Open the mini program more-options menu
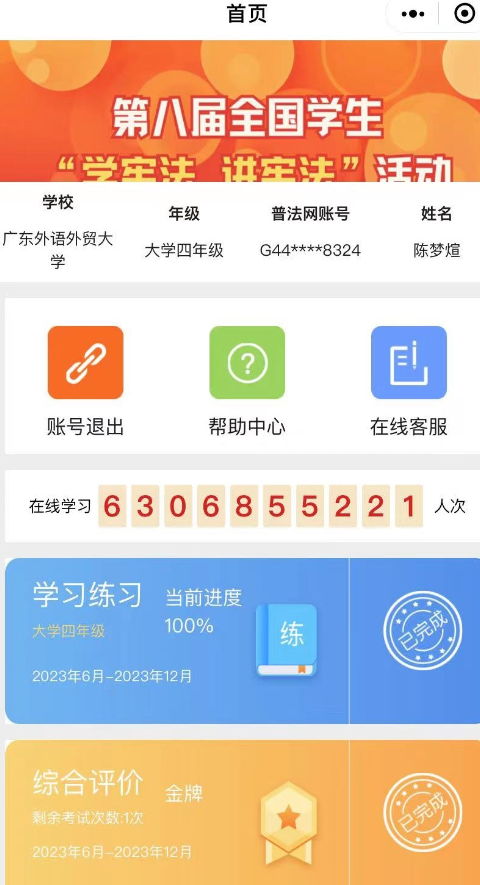Screen dimensions: 480x885 (x=413, y=14)
